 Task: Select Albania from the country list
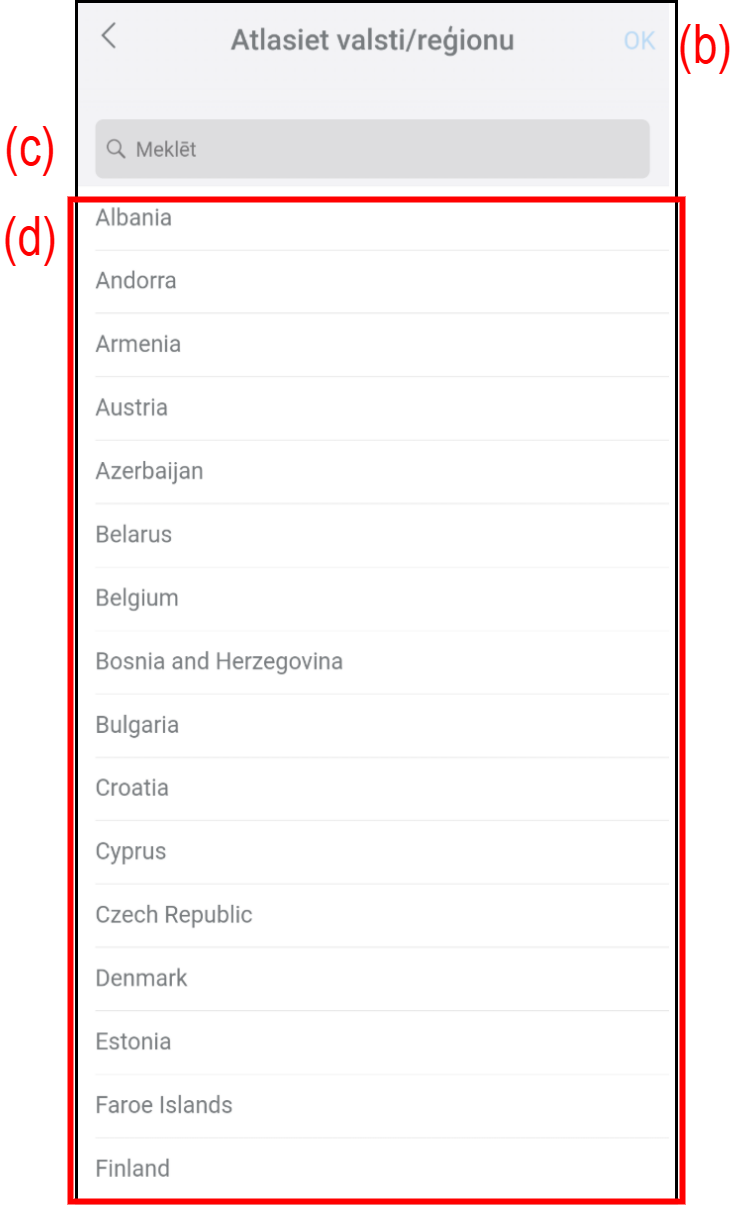pos(382,218)
